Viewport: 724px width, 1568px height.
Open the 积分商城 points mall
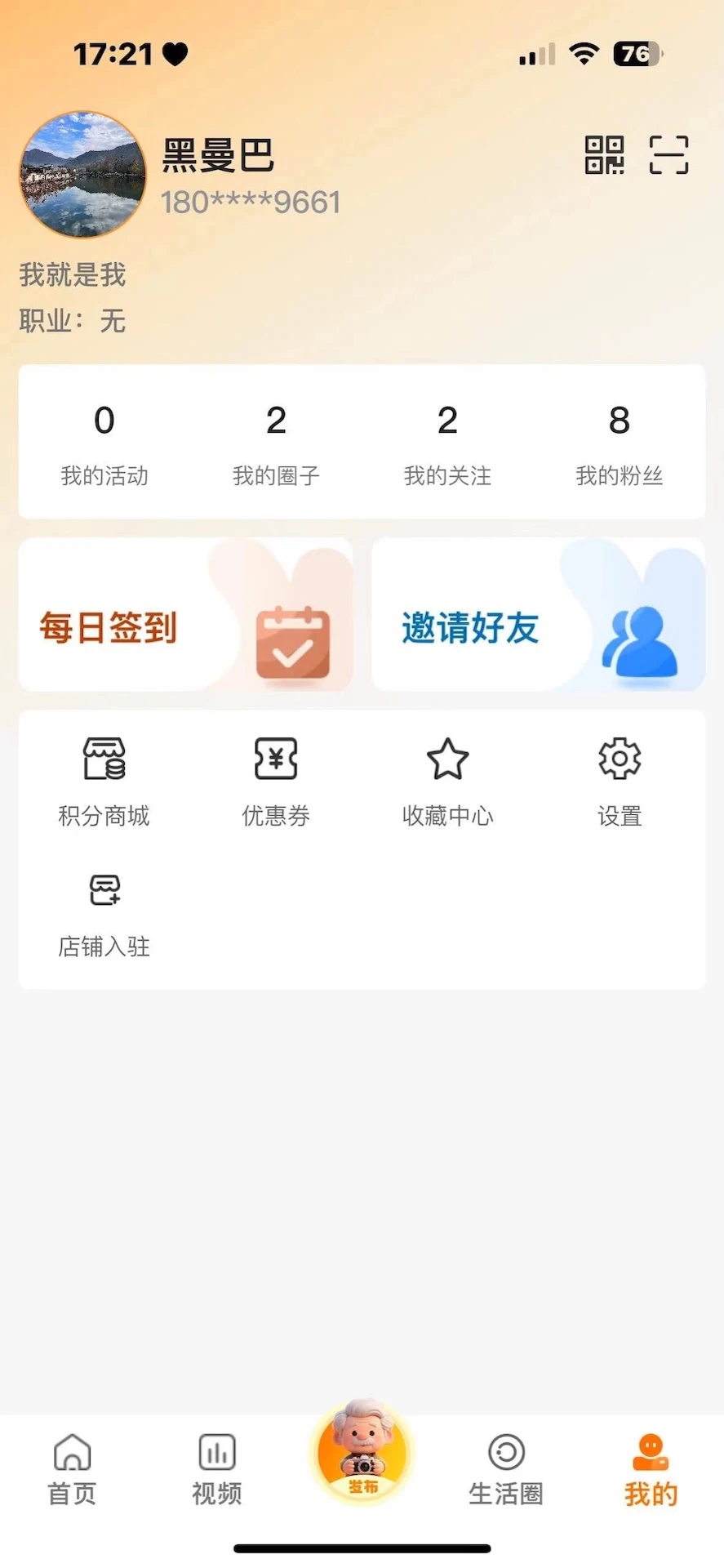coord(104,780)
